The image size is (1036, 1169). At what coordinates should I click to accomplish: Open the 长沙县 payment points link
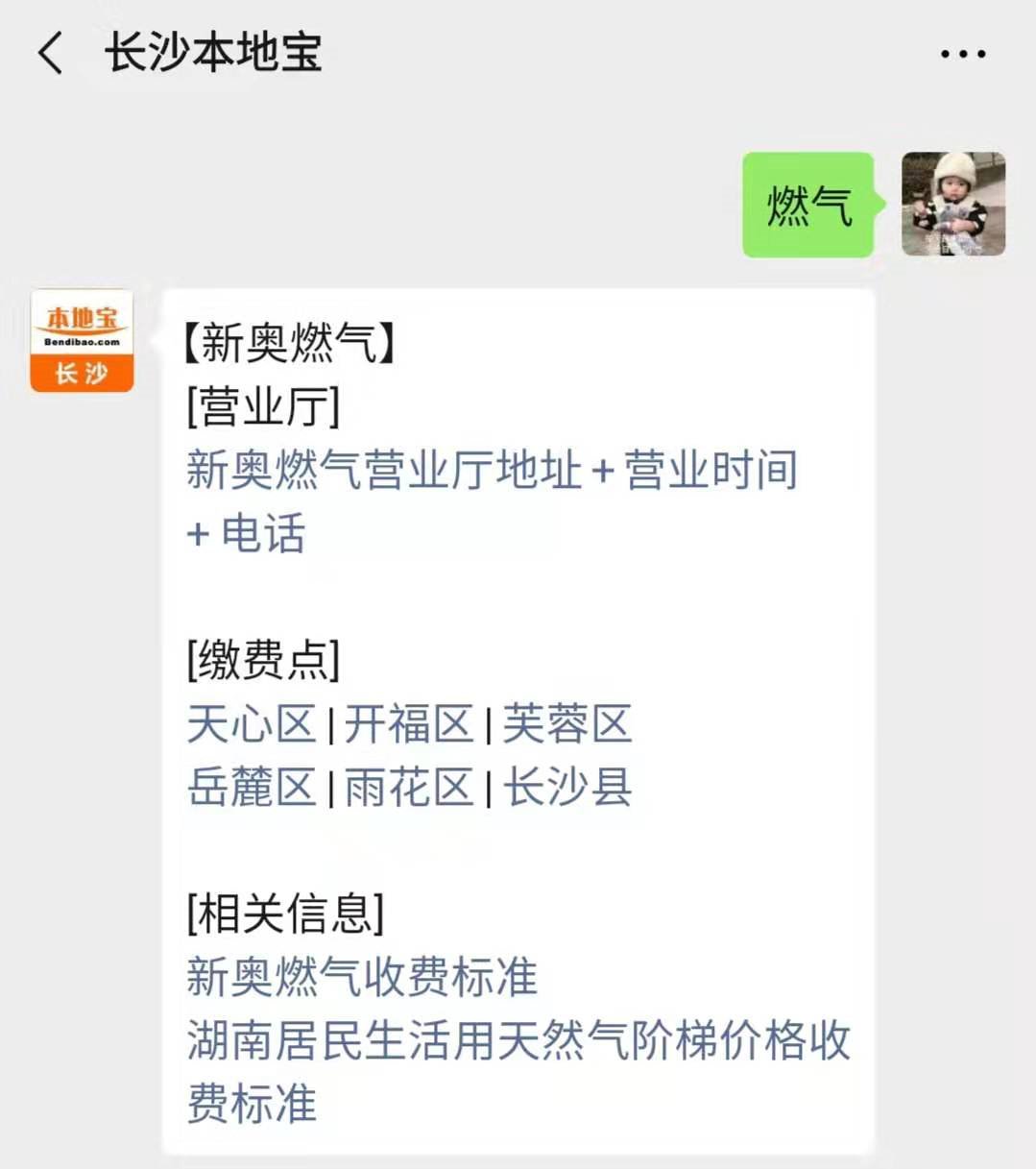(567, 788)
